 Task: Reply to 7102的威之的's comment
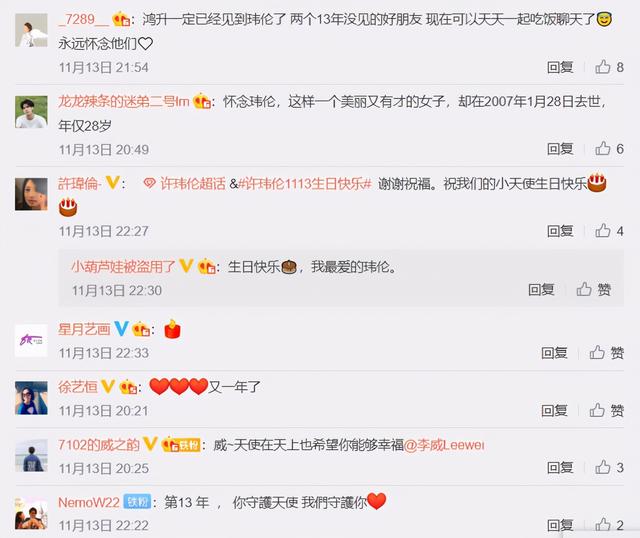tap(555, 468)
